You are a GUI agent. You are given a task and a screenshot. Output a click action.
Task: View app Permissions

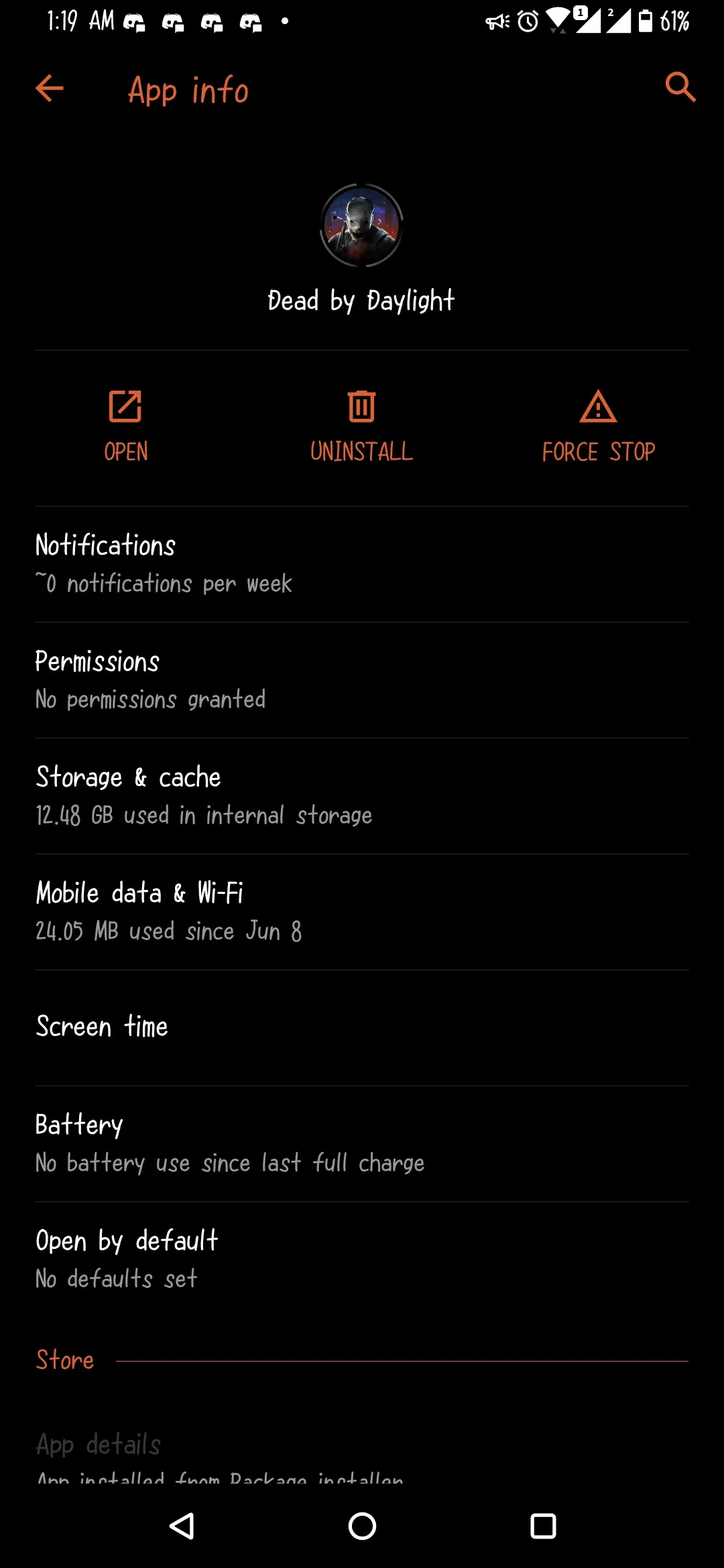point(362,680)
